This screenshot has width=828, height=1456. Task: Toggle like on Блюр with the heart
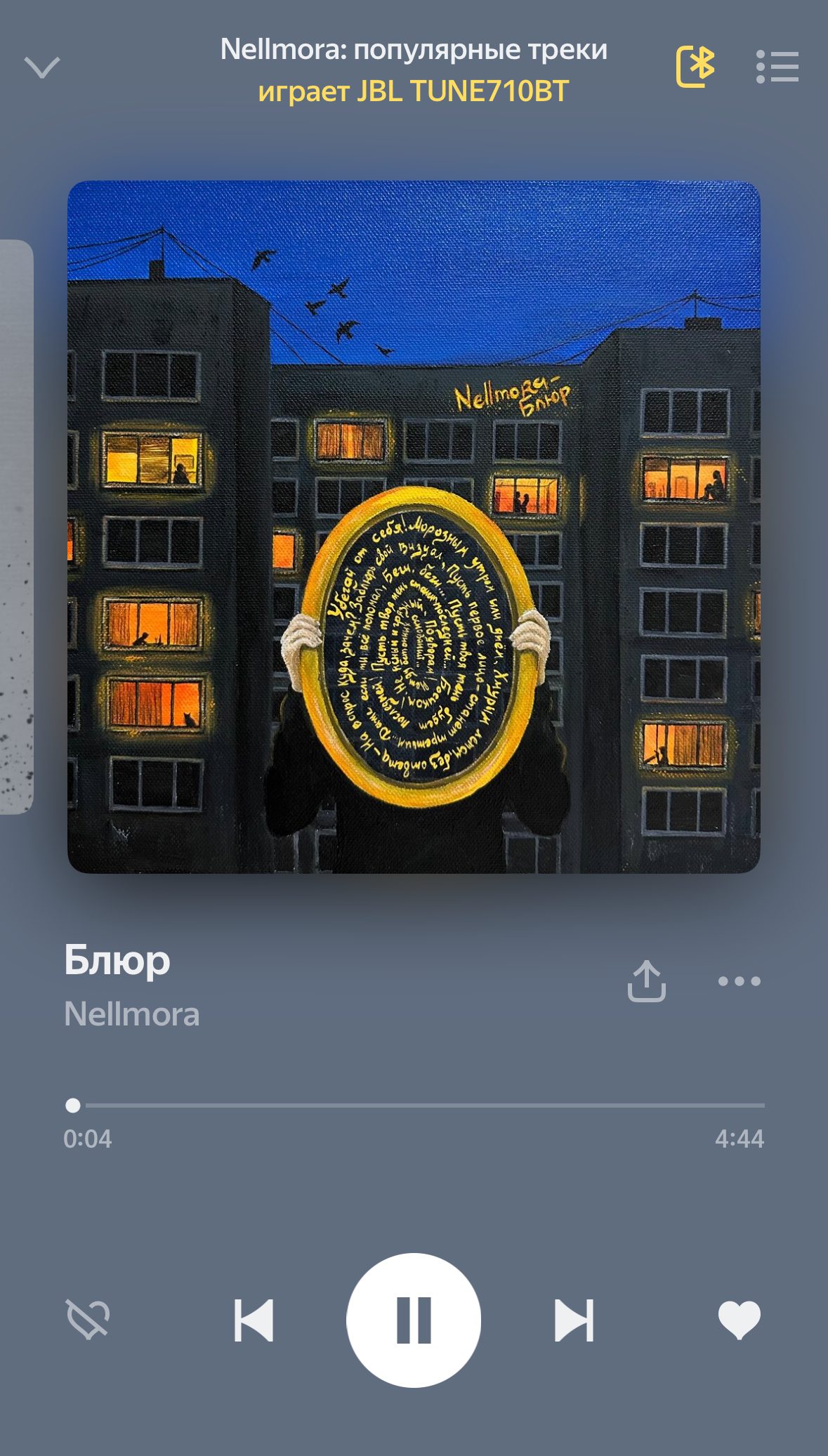click(740, 1320)
